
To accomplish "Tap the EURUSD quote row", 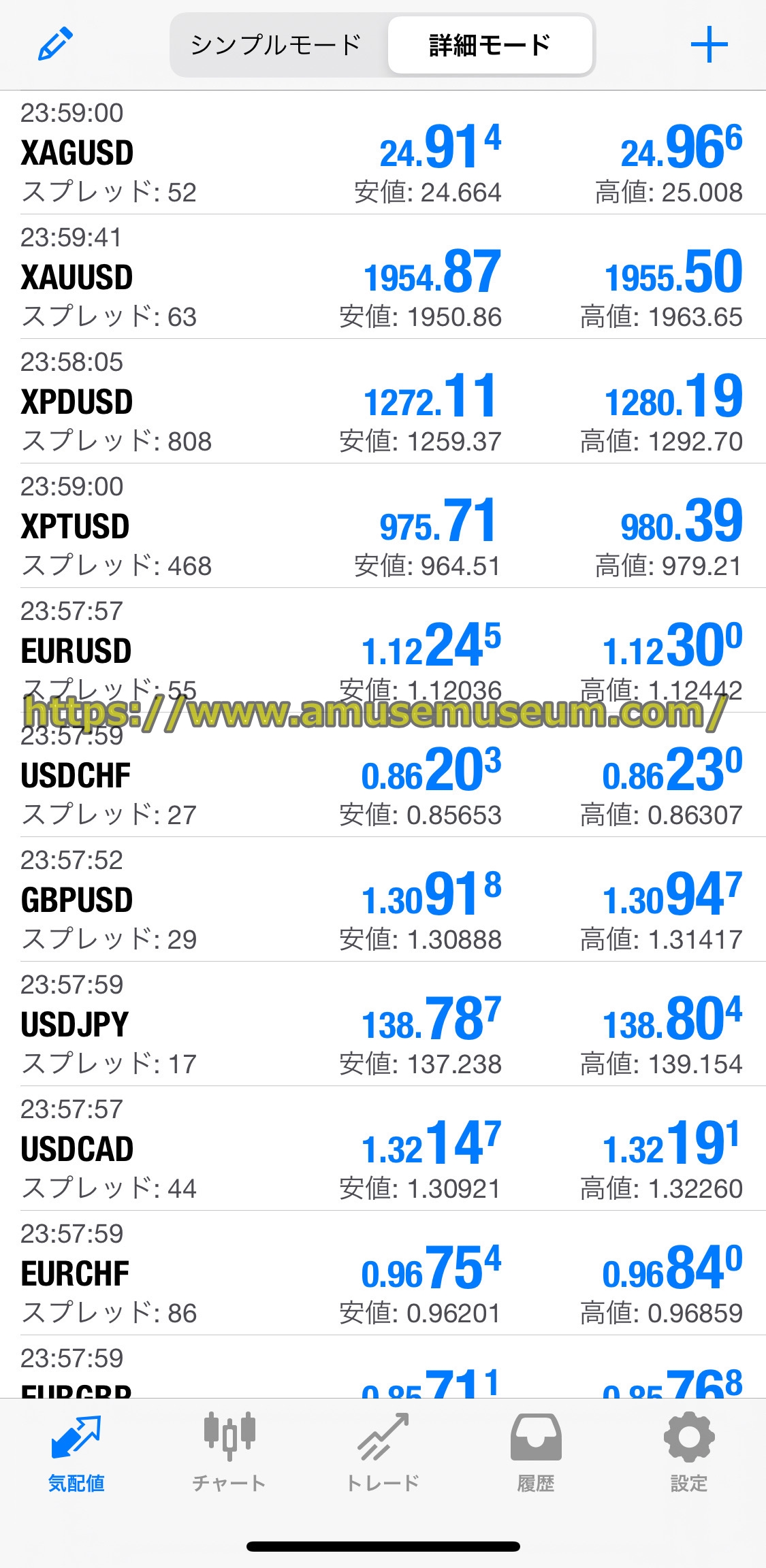I will 383,651.
